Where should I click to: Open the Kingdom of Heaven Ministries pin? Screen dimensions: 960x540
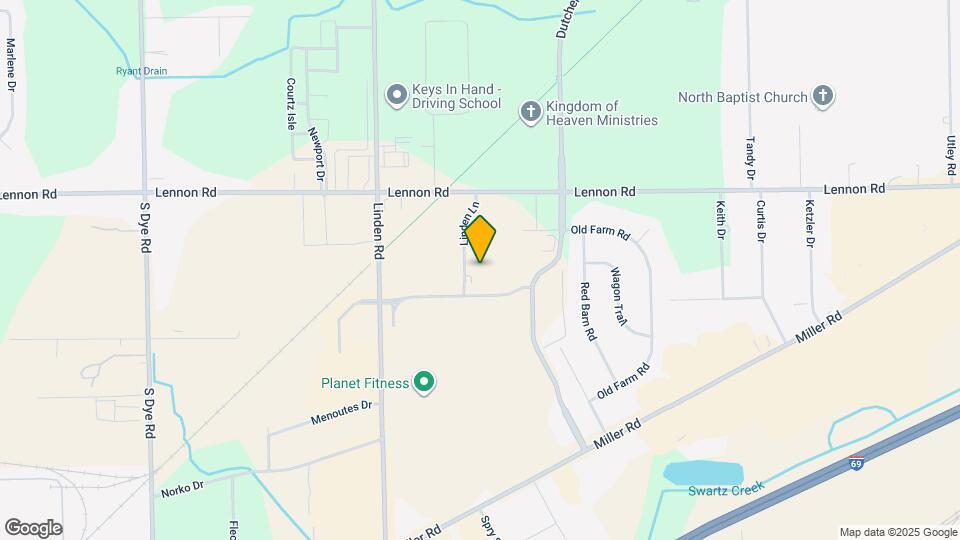531,113
